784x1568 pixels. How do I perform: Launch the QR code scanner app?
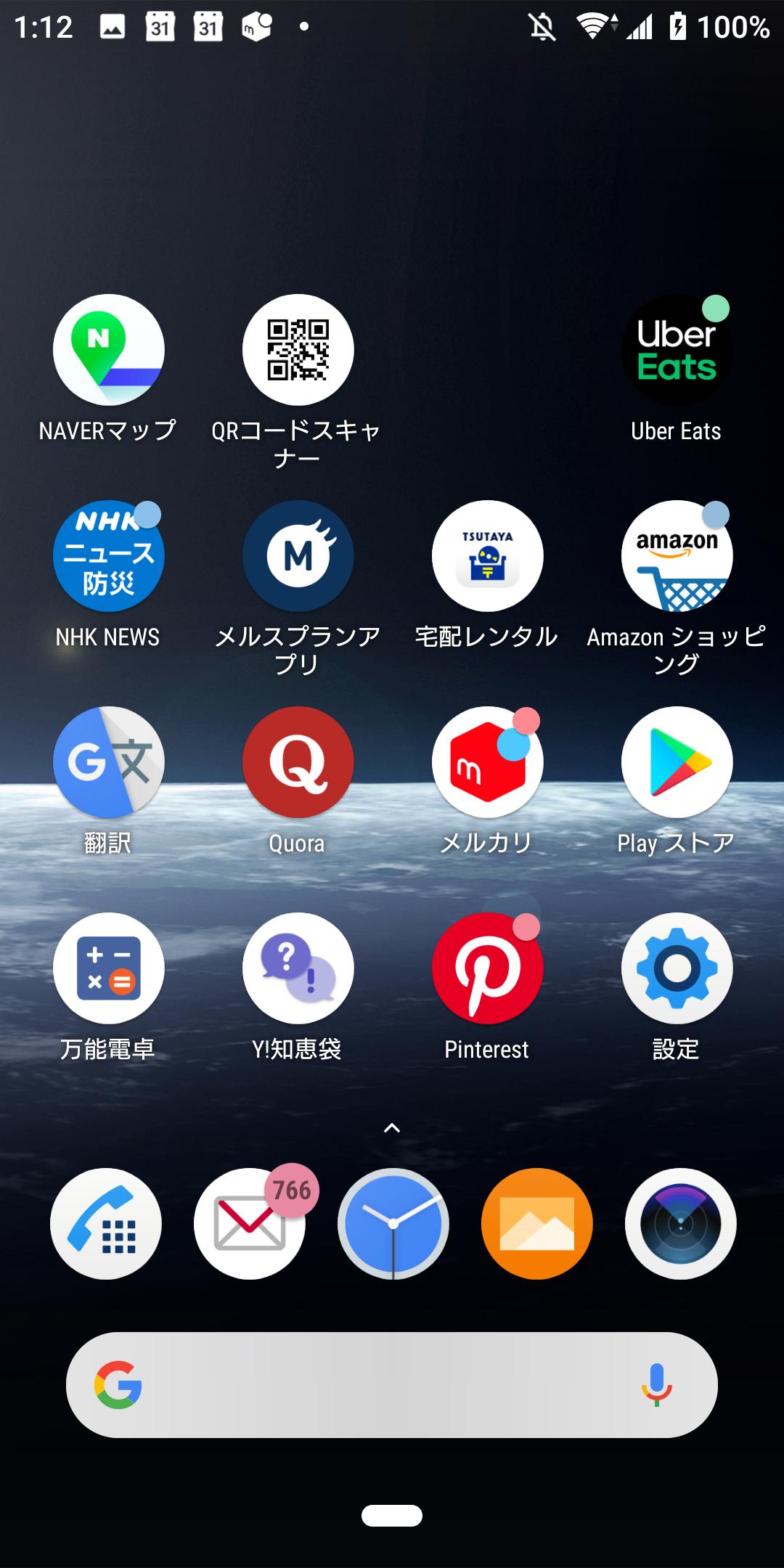(298, 350)
